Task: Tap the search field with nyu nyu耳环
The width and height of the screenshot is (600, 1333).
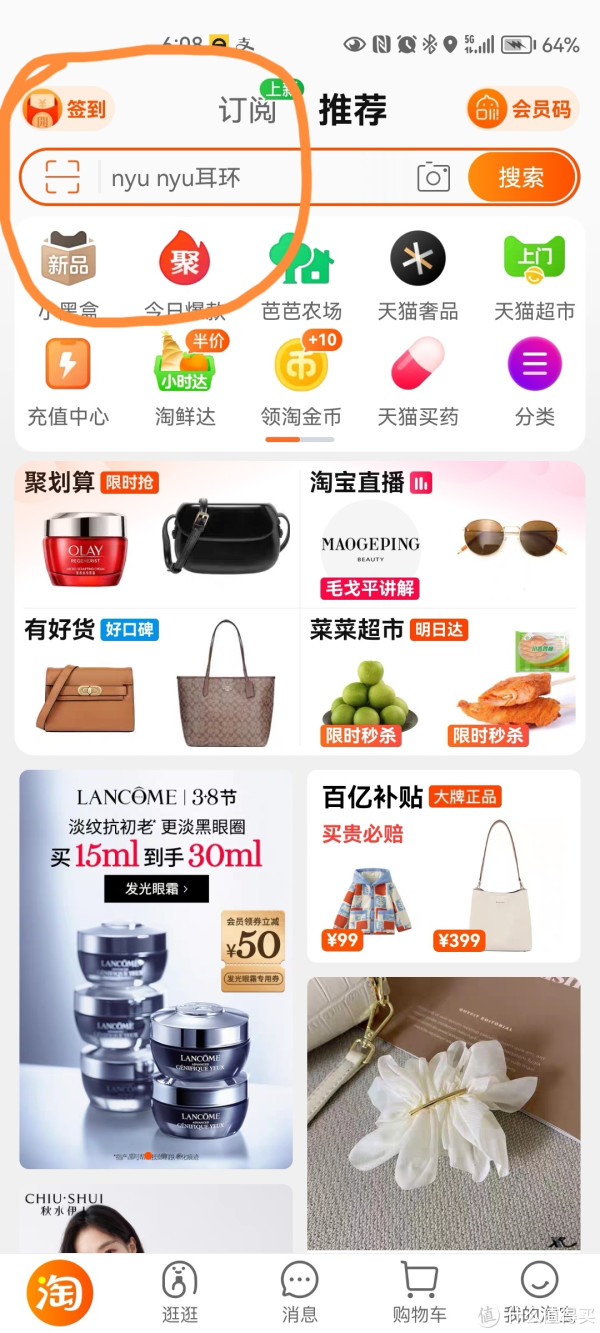Action: tap(250, 179)
